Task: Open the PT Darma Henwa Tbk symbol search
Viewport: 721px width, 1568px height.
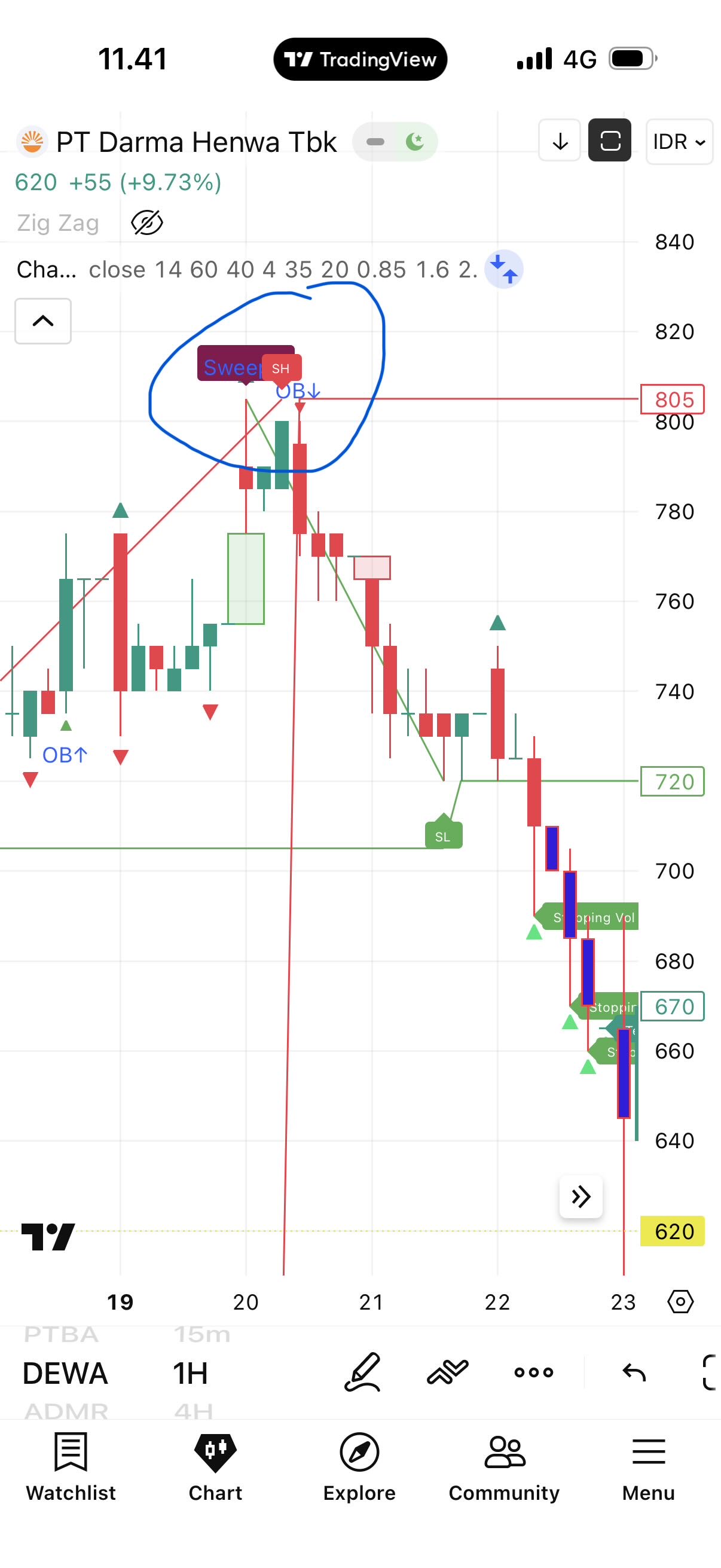Action: click(x=196, y=142)
